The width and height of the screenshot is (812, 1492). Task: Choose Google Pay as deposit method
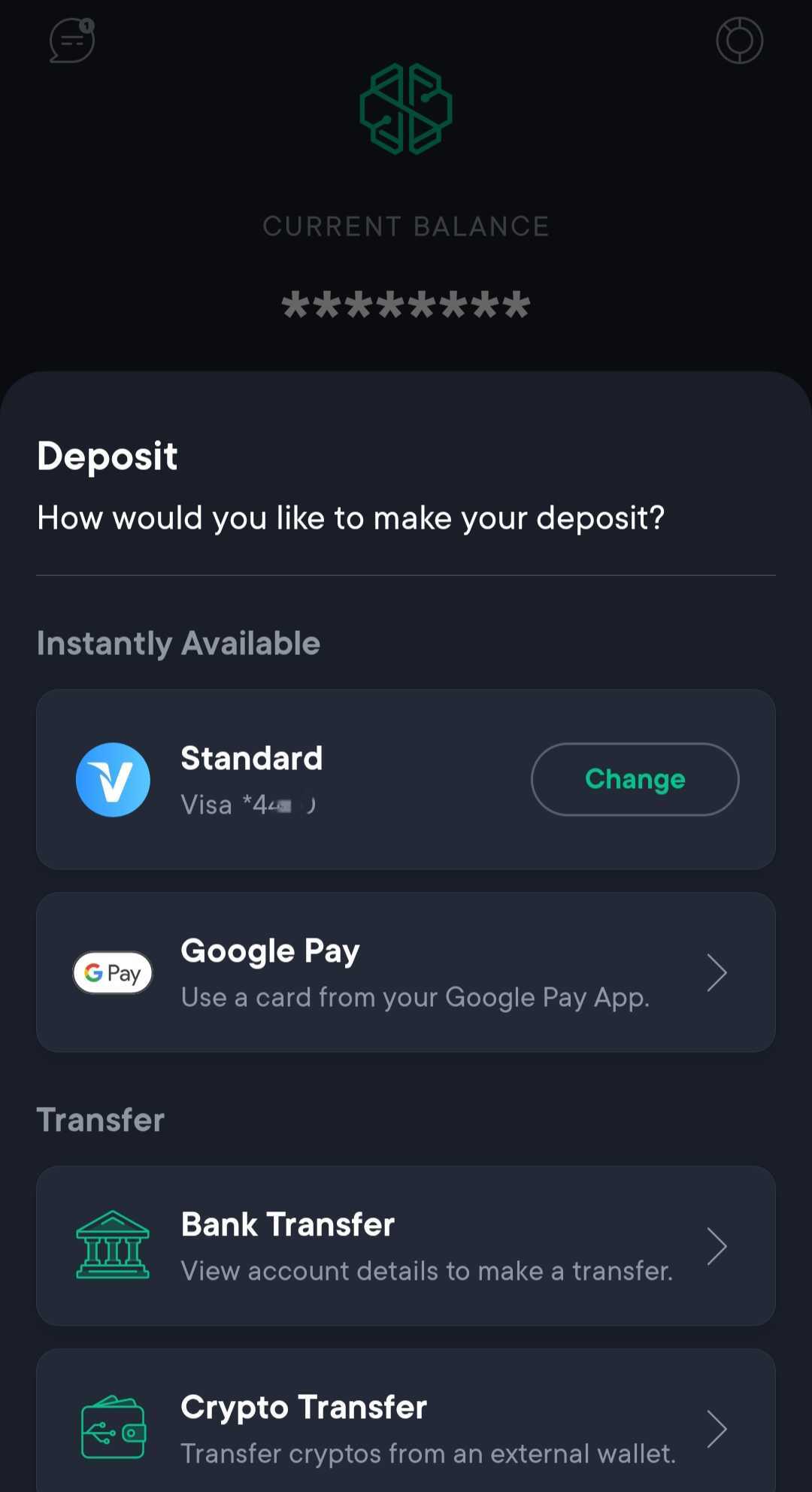pyautogui.click(x=406, y=972)
